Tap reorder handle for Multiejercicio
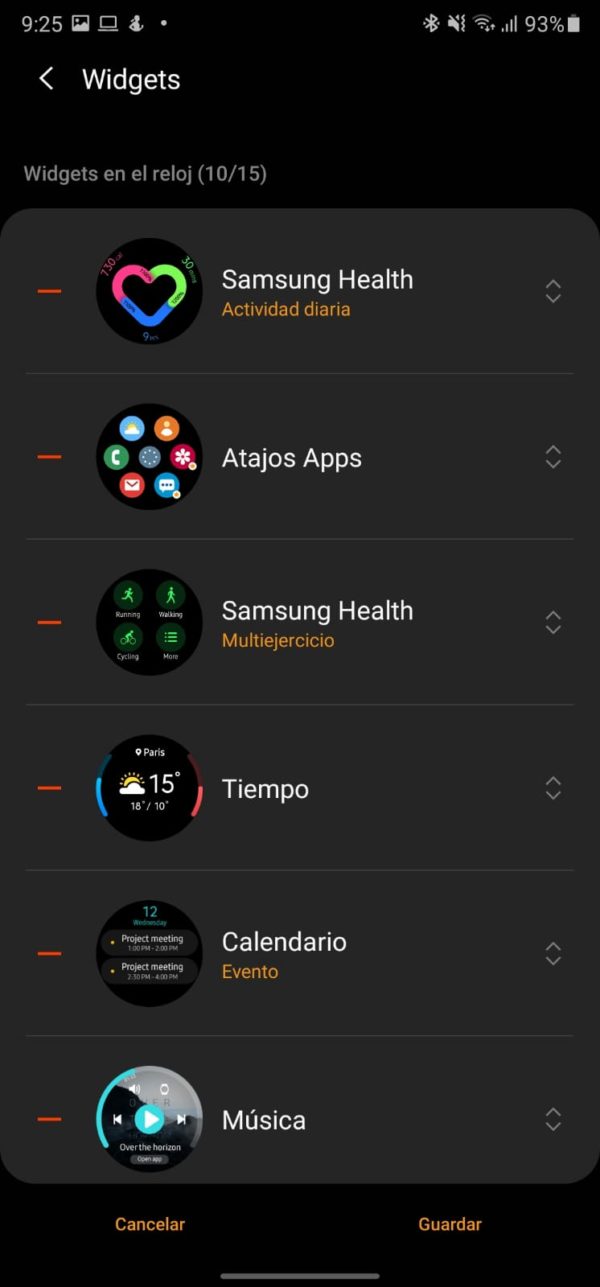The height and width of the screenshot is (1287, 600). coord(553,622)
